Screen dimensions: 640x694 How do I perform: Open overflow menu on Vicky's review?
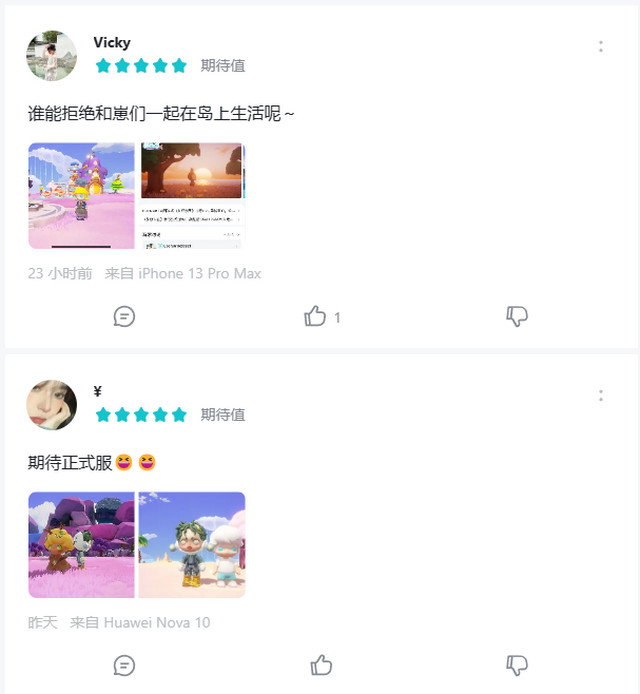pyautogui.click(x=601, y=46)
